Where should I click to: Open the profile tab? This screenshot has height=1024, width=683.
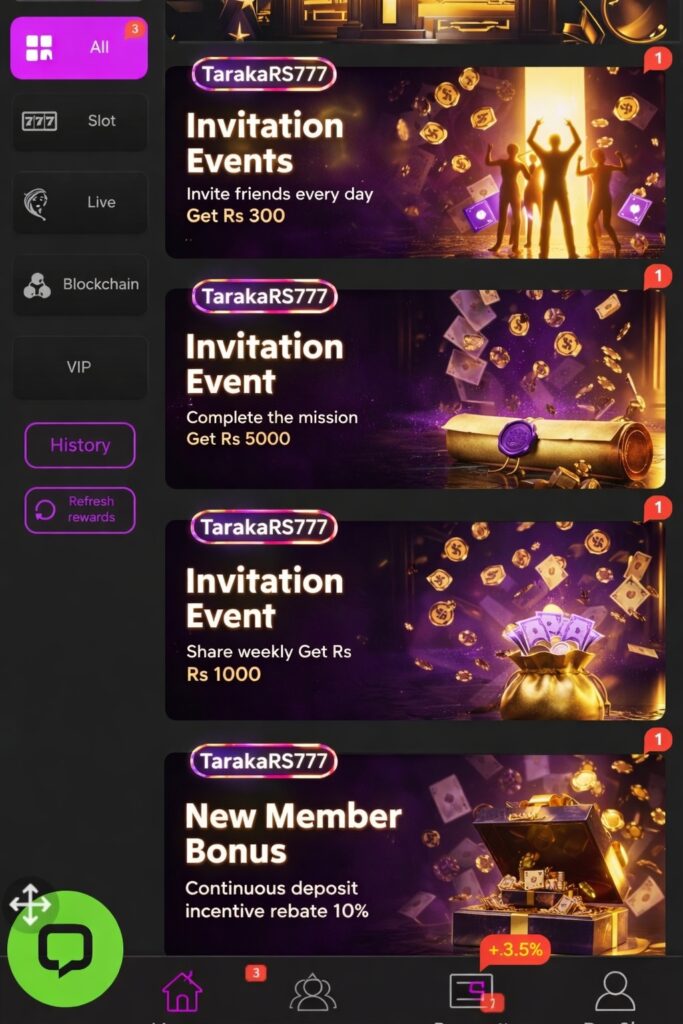[615, 992]
